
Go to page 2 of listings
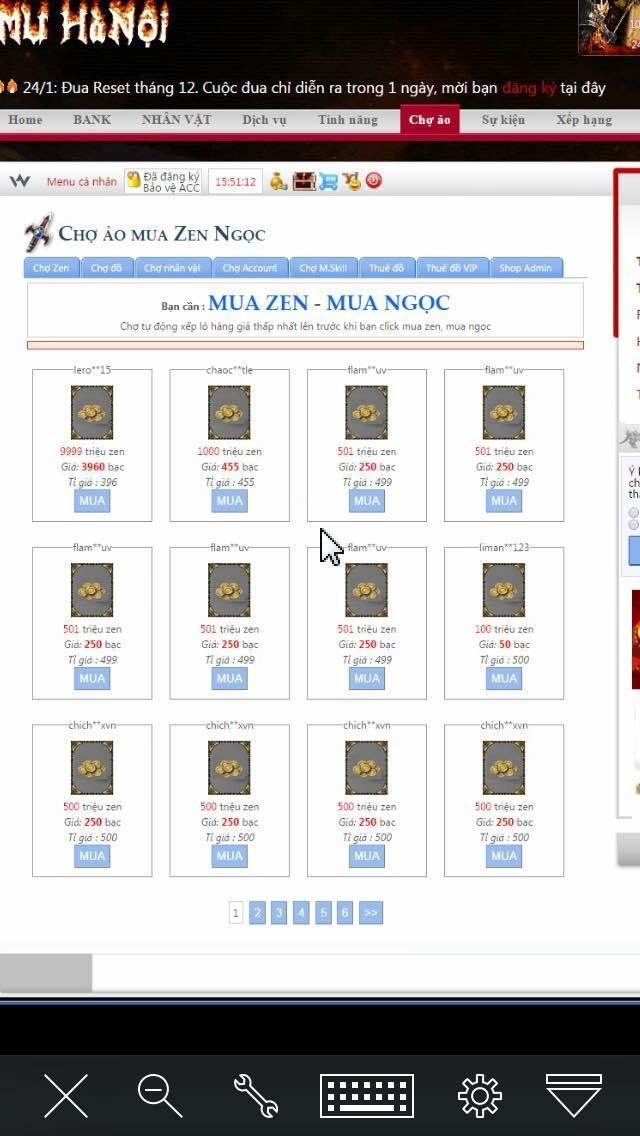[257, 913]
